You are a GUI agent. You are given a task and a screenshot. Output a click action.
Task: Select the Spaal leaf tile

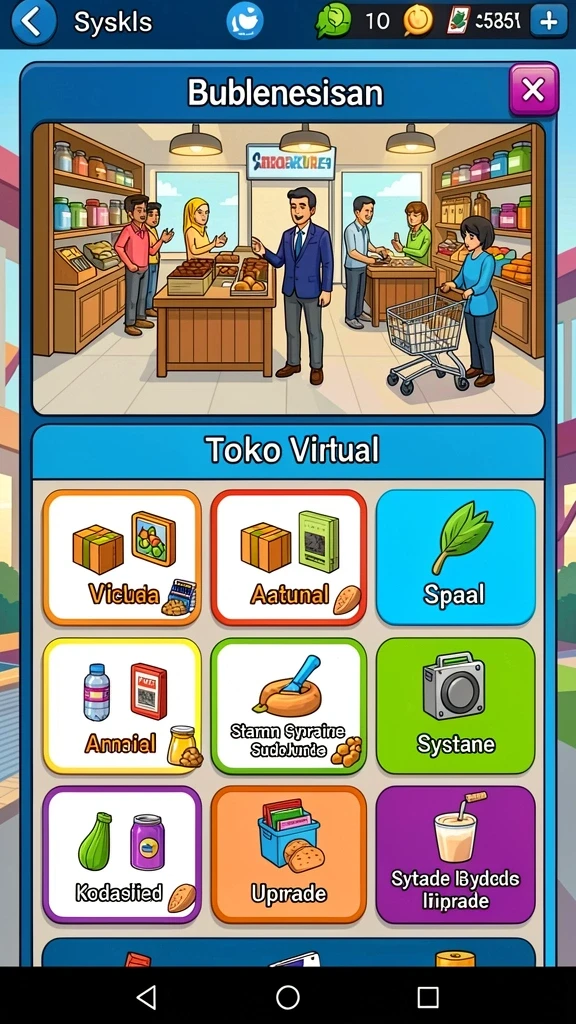(x=455, y=558)
